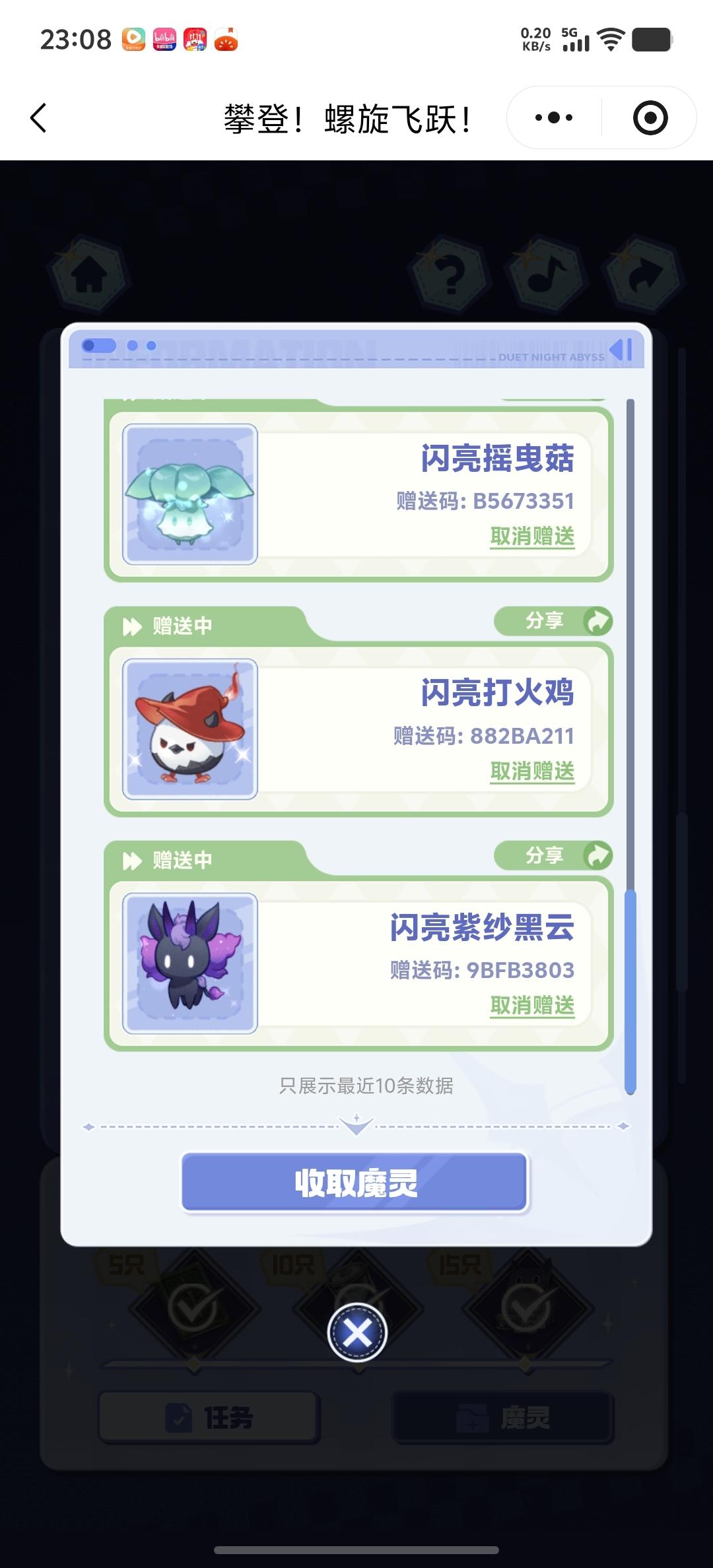The height and width of the screenshot is (1568, 713).
Task: Close the mini program via the circle icon
Action: pyautogui.click(x=650, y=118)
